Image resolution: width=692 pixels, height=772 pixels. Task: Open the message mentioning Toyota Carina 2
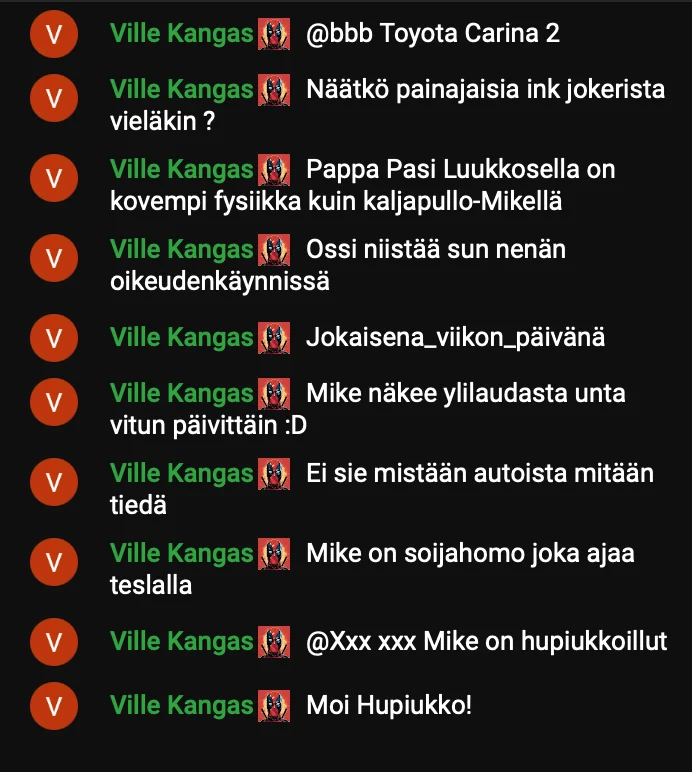pyautogui.click(x=432, y=33)
